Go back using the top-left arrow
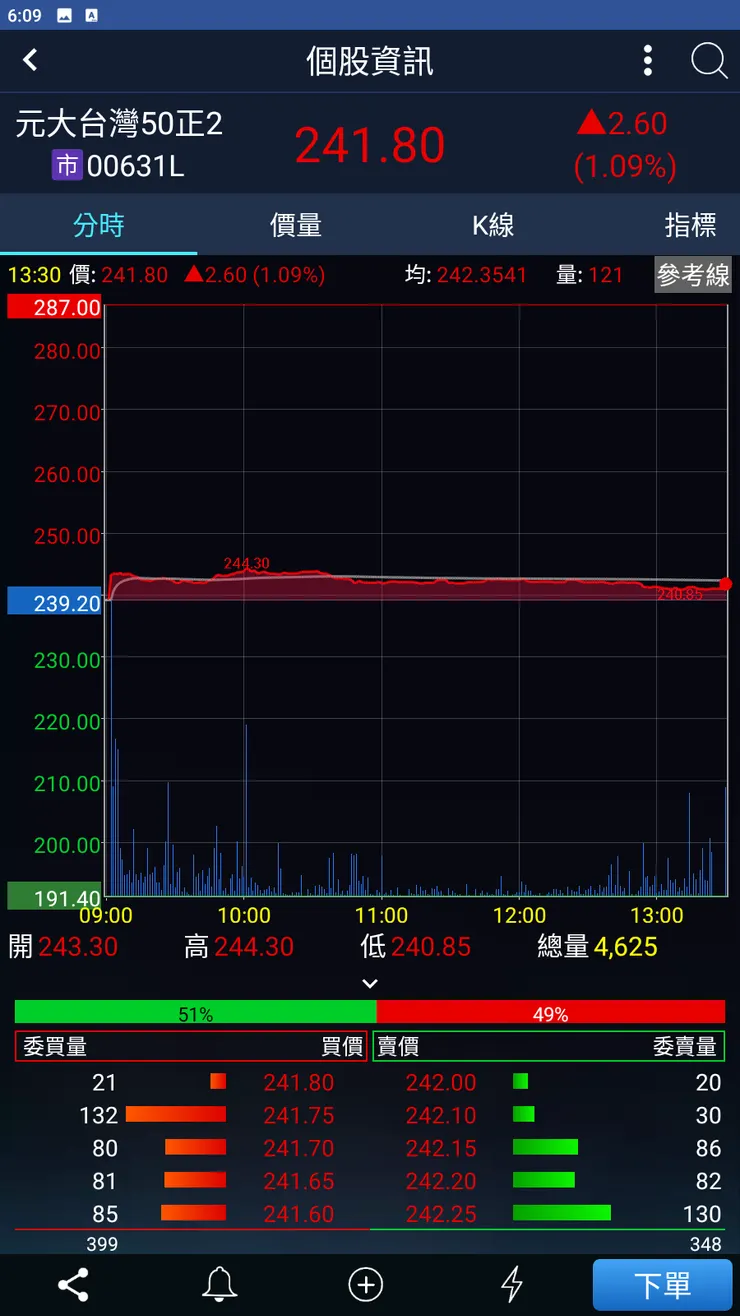This screenshot has width=740, height=1316. (x=30, y=60)
